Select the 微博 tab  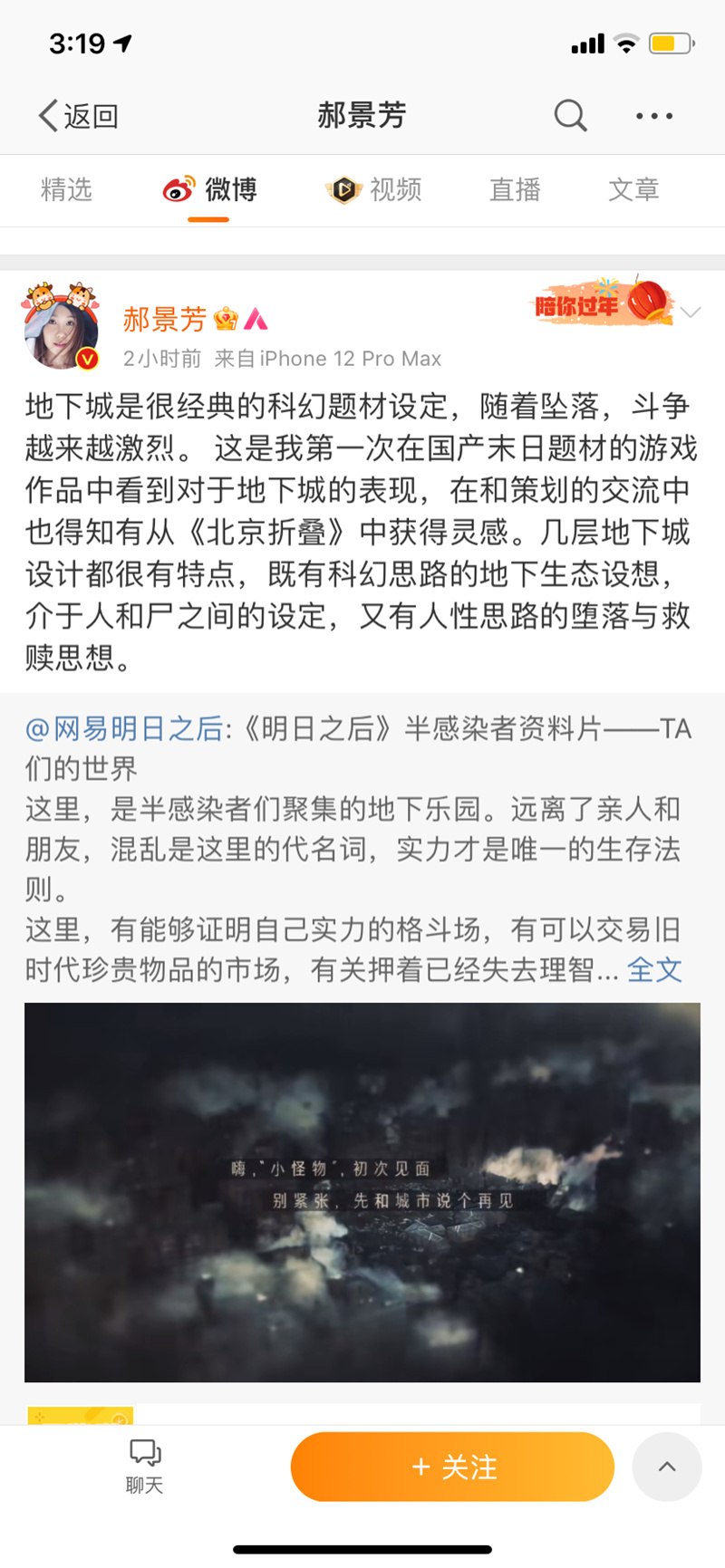(x=209, y=189)
